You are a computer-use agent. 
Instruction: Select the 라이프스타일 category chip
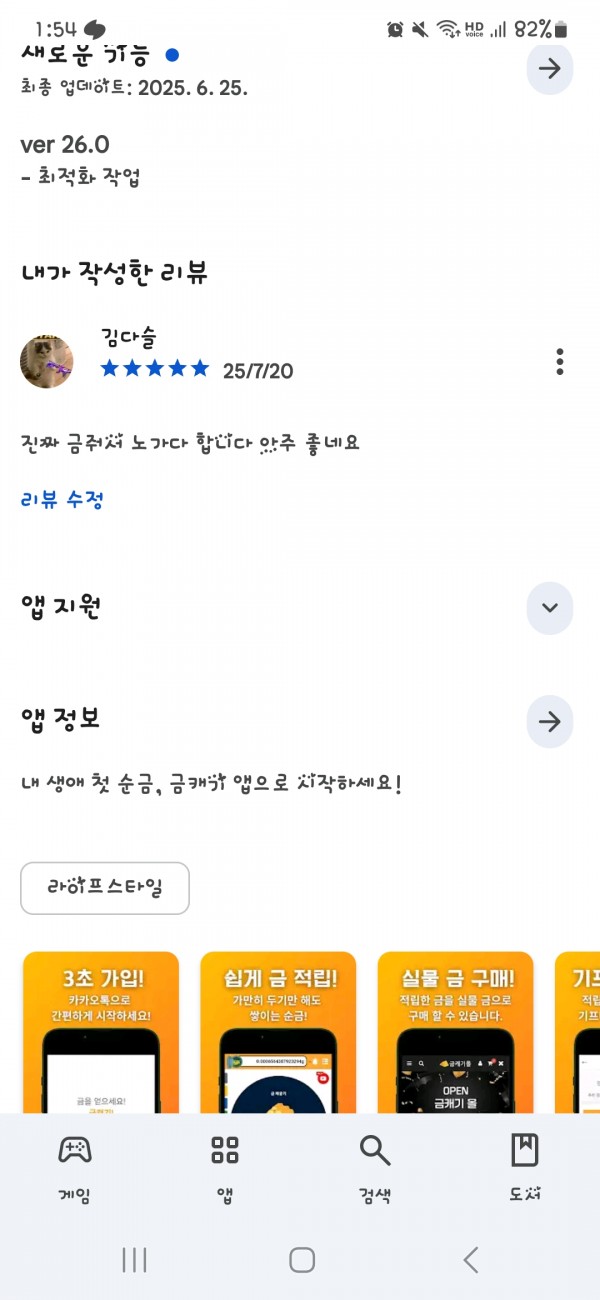(105, 888)
